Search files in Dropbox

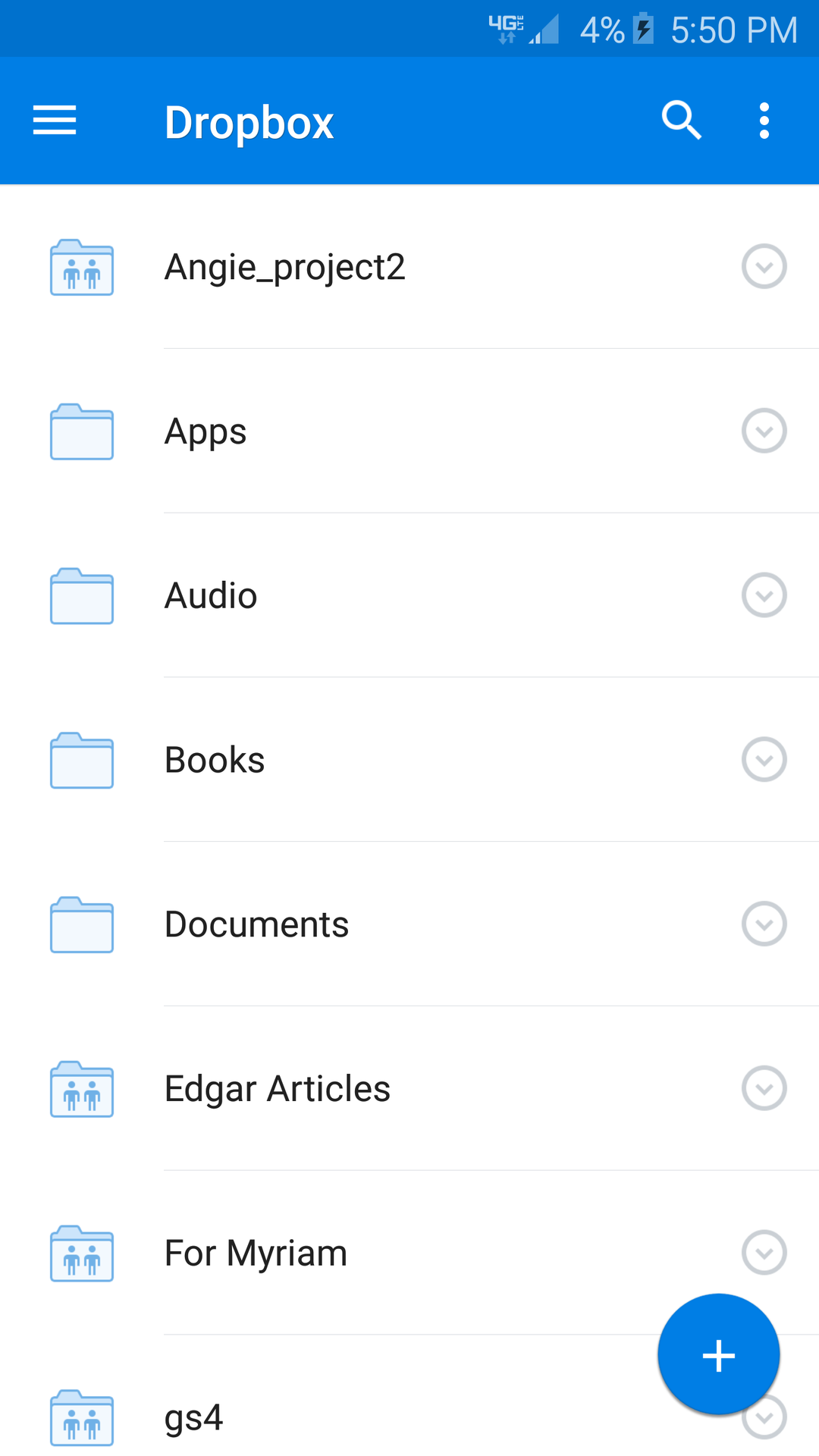tap(681, 121)
